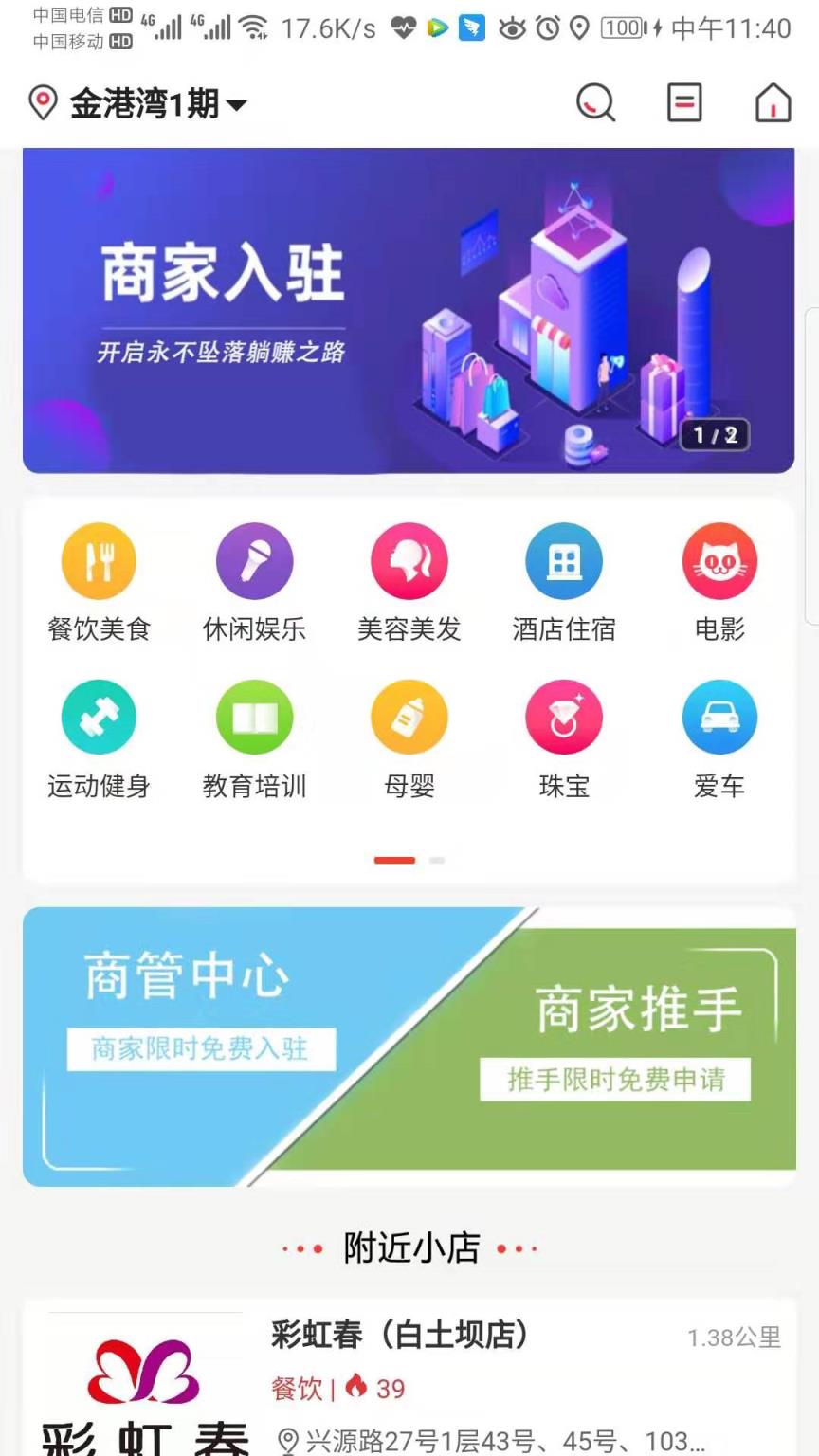The image size is (819, 1456).
Task: Open the 彩虹春（白土坝店）shop listing
Action: pos(398,1334)
